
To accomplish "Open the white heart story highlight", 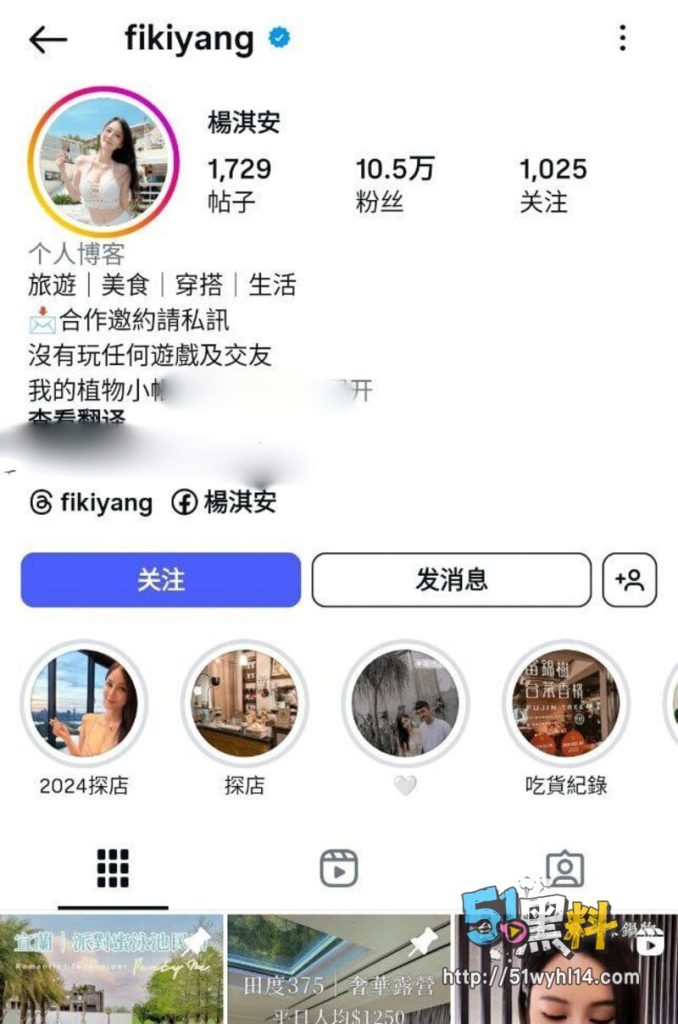I will pos(405,704).
